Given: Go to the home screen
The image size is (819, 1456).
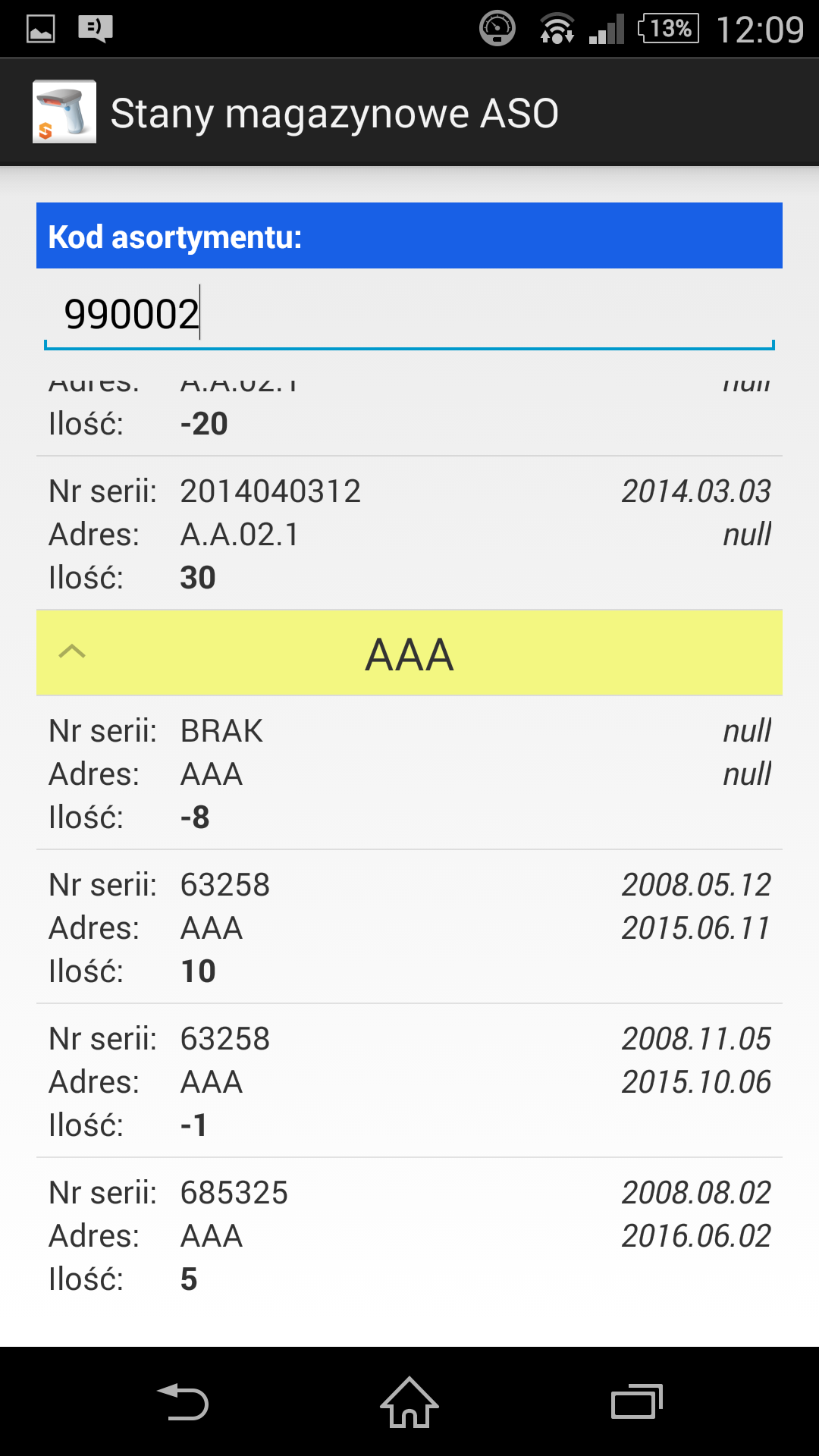Looking at the screenshot, I should 409,1401.
